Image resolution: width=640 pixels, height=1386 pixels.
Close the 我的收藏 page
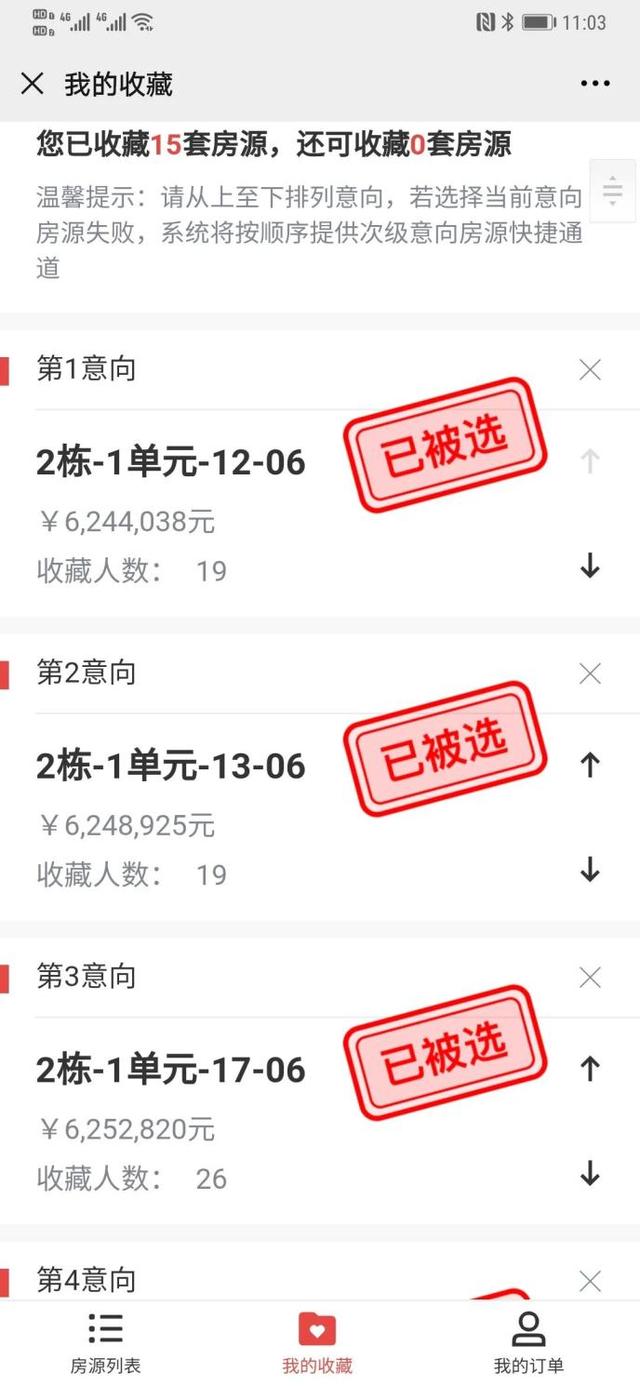(33, 83)
